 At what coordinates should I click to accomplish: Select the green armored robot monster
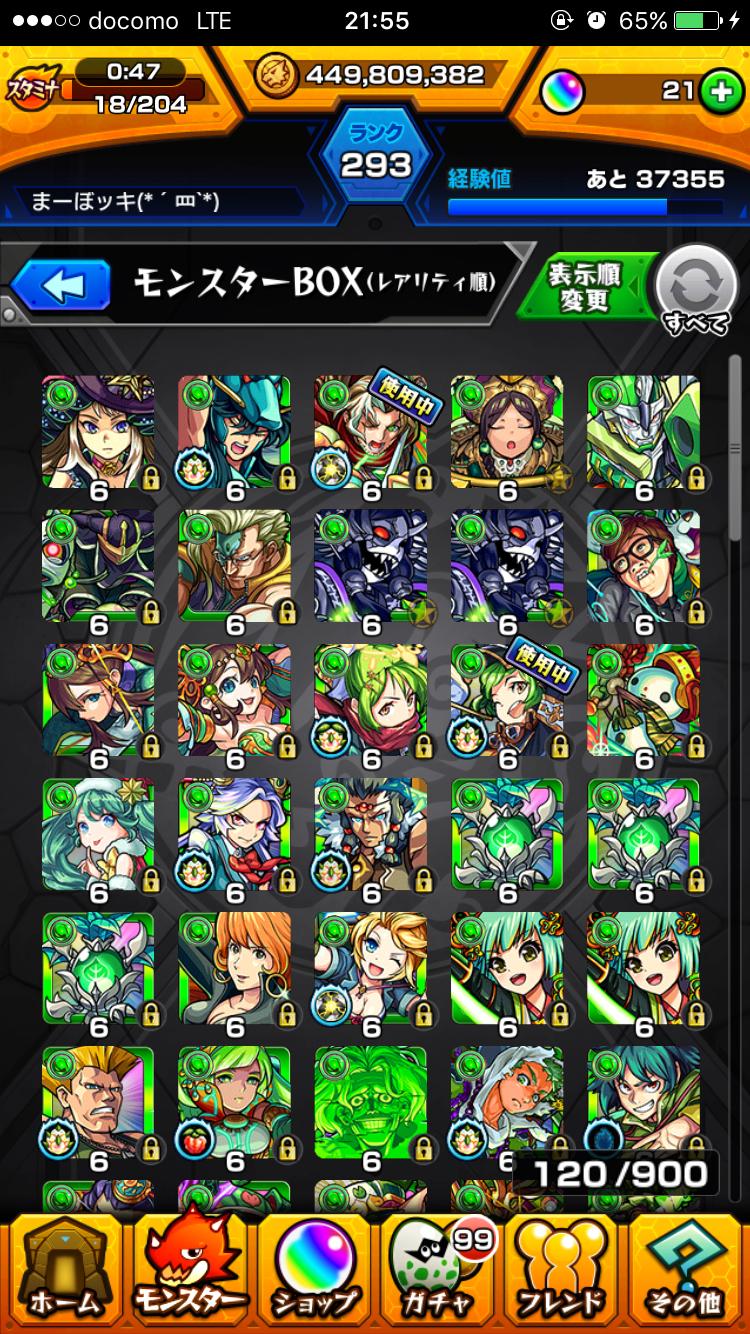(x=643, y=432)
